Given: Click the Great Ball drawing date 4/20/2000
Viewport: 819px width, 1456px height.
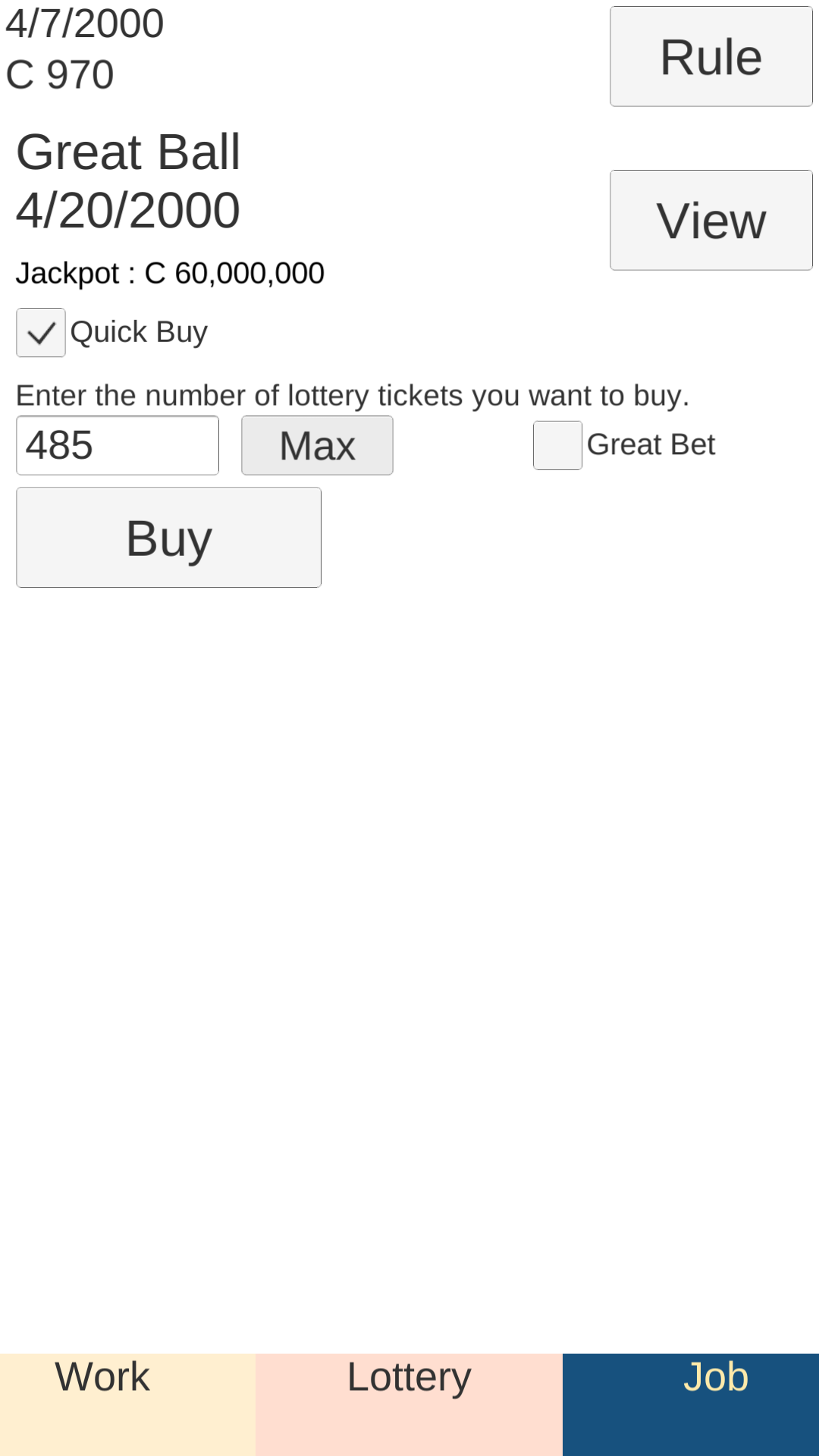Looking at the screenshot, I should (127, 209).
